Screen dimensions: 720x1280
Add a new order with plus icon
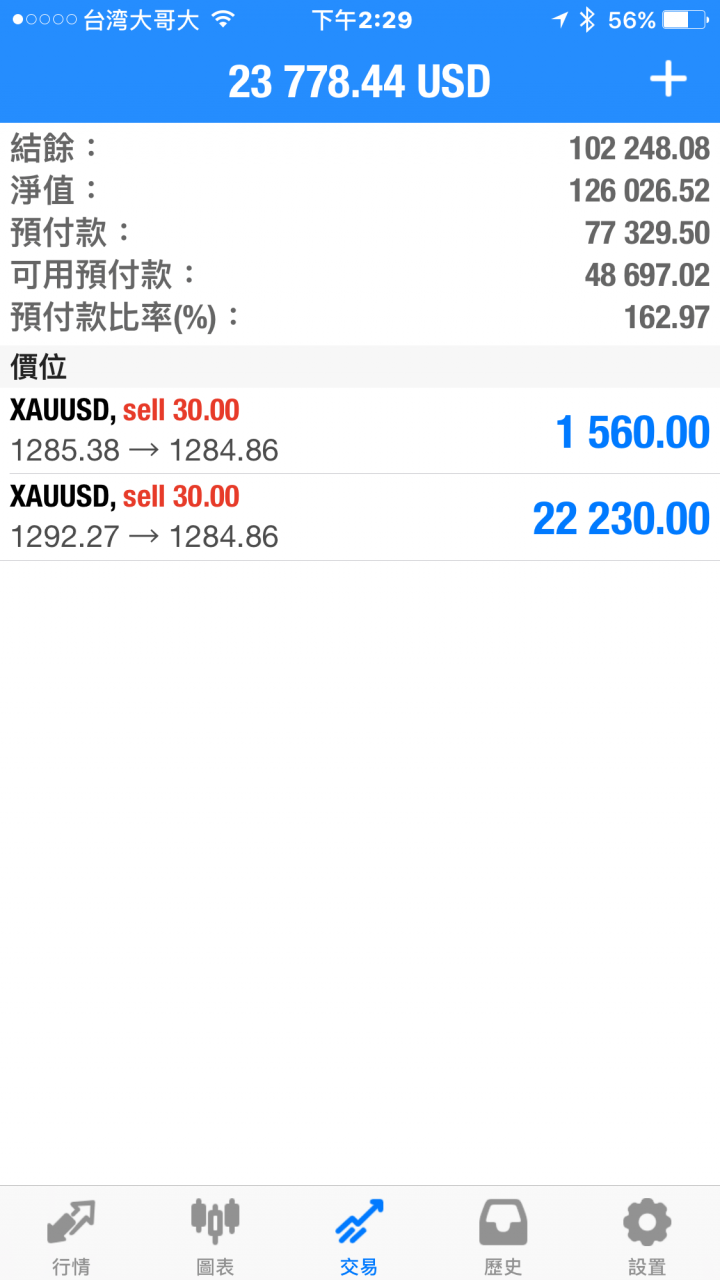[668, 80]
